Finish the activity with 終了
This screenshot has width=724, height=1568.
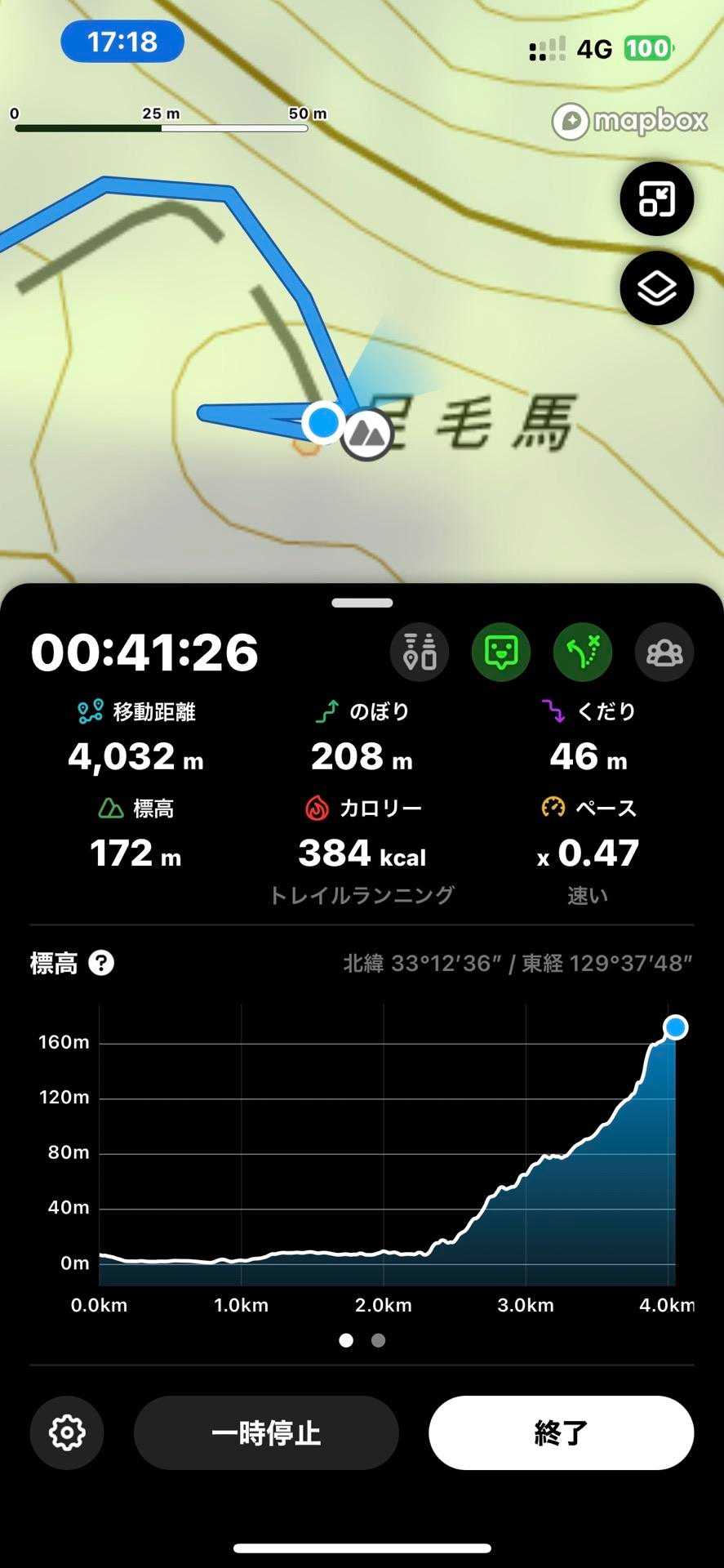point(562,1432)
